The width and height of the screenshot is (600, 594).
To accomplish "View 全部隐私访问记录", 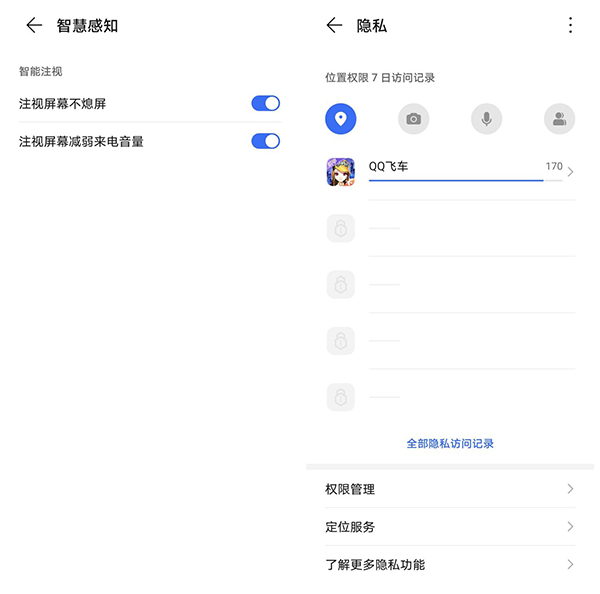I will click(450, 443).
